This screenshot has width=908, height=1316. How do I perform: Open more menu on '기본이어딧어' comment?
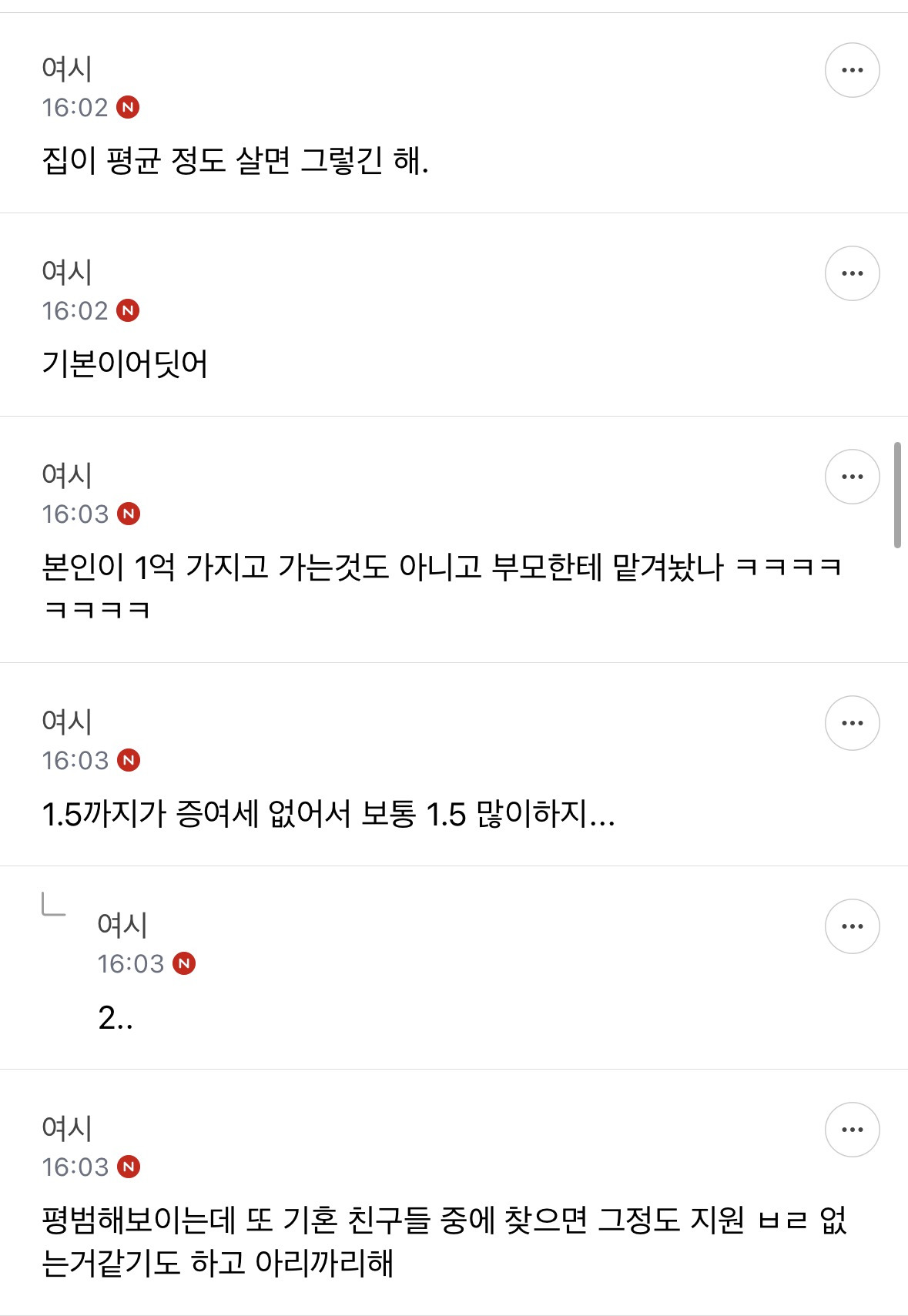(x=852, y=273)
